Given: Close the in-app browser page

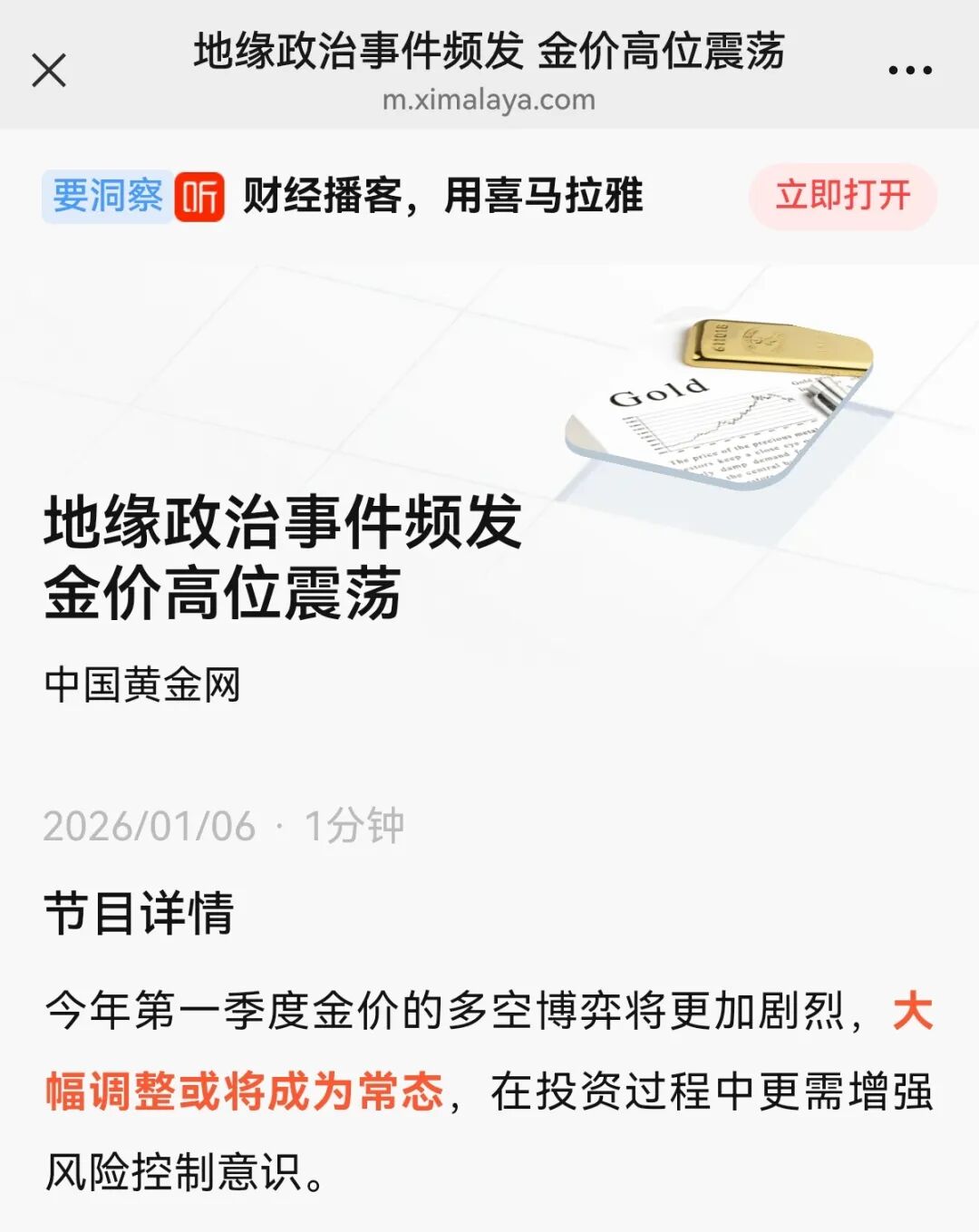Looking at the screenshot, I should (x=49, y=70).
